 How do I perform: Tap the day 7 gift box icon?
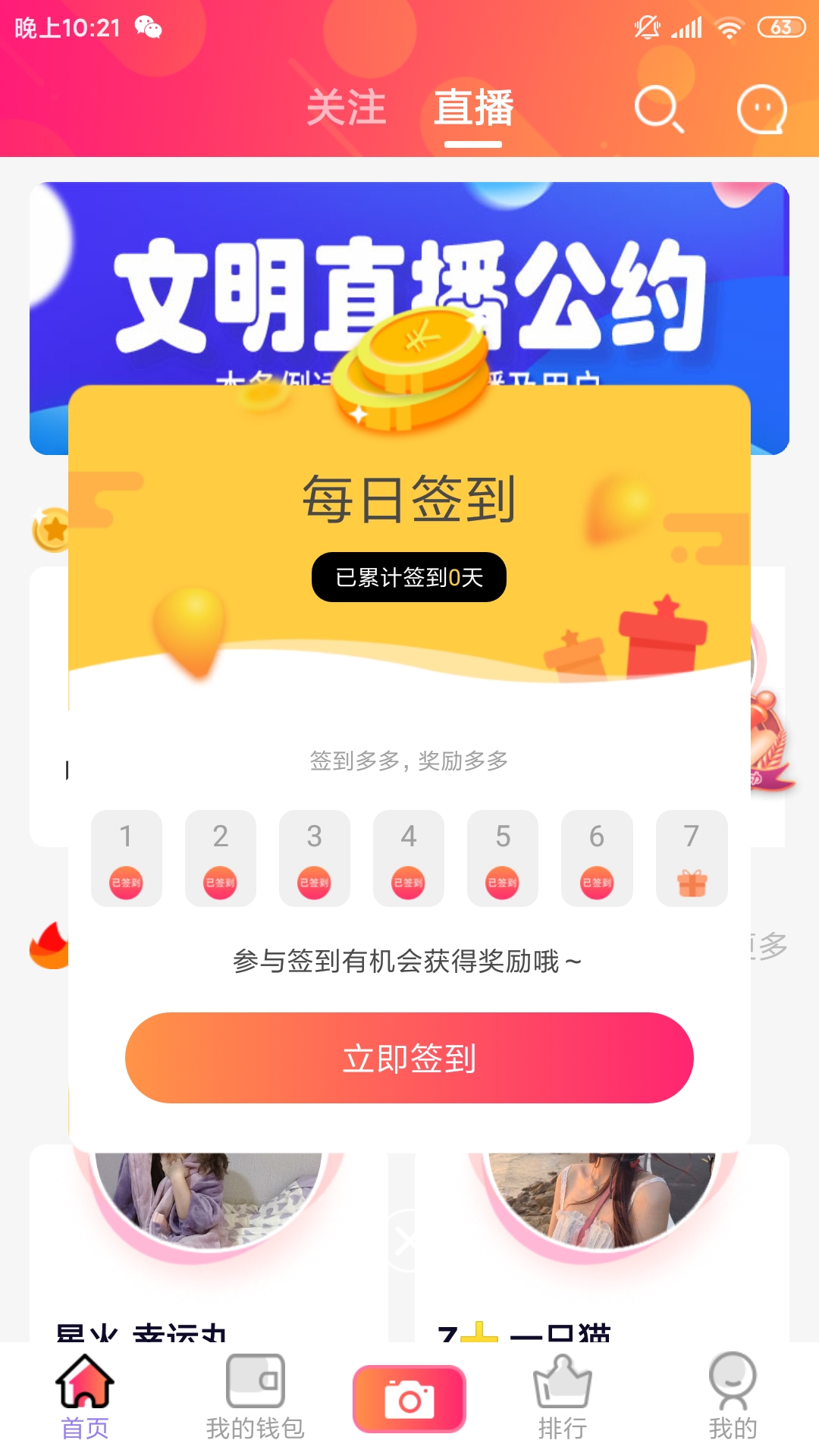[691, 883]
